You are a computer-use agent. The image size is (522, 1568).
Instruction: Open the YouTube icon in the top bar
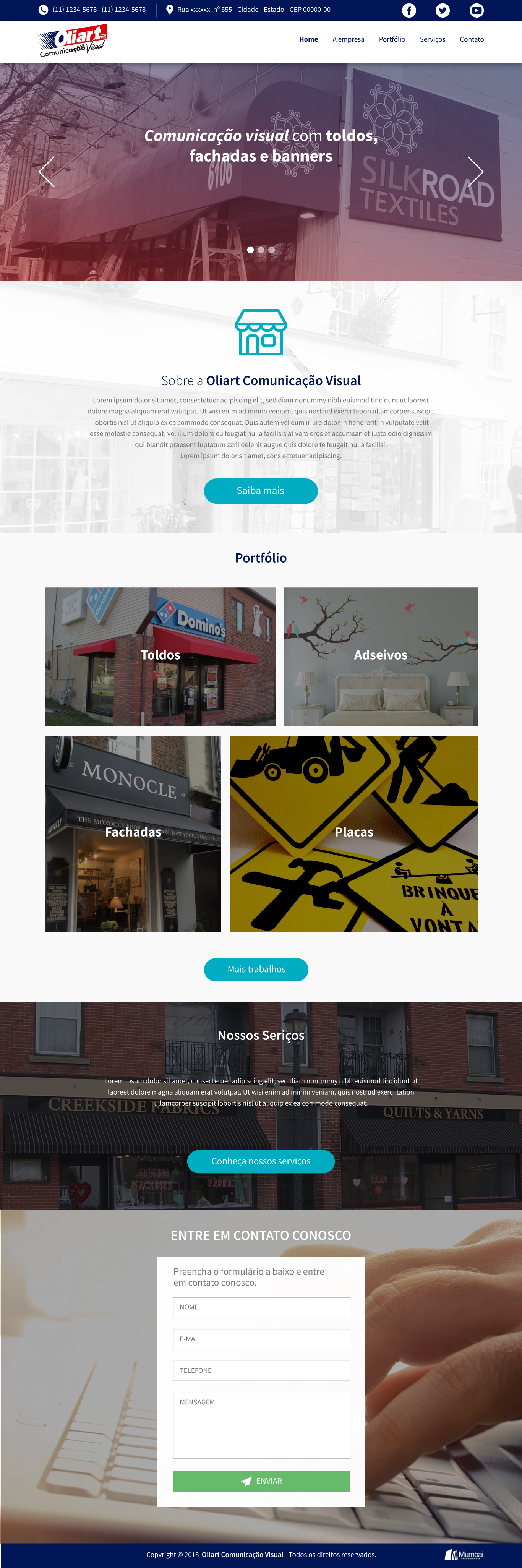[x=477, y=10]
